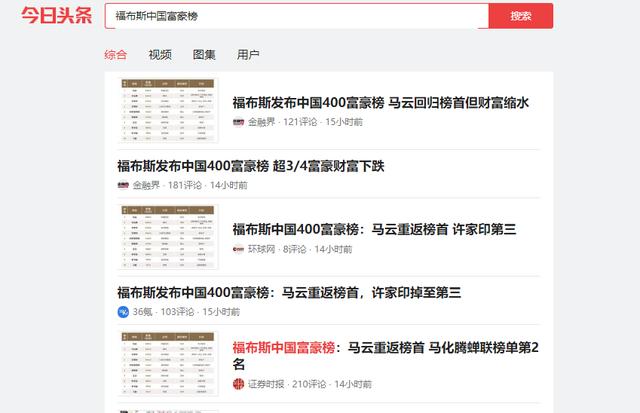This screenshot has width=640, height=413.
Task: Switch to the 用户 tab
Action: [x=248, y=54]
